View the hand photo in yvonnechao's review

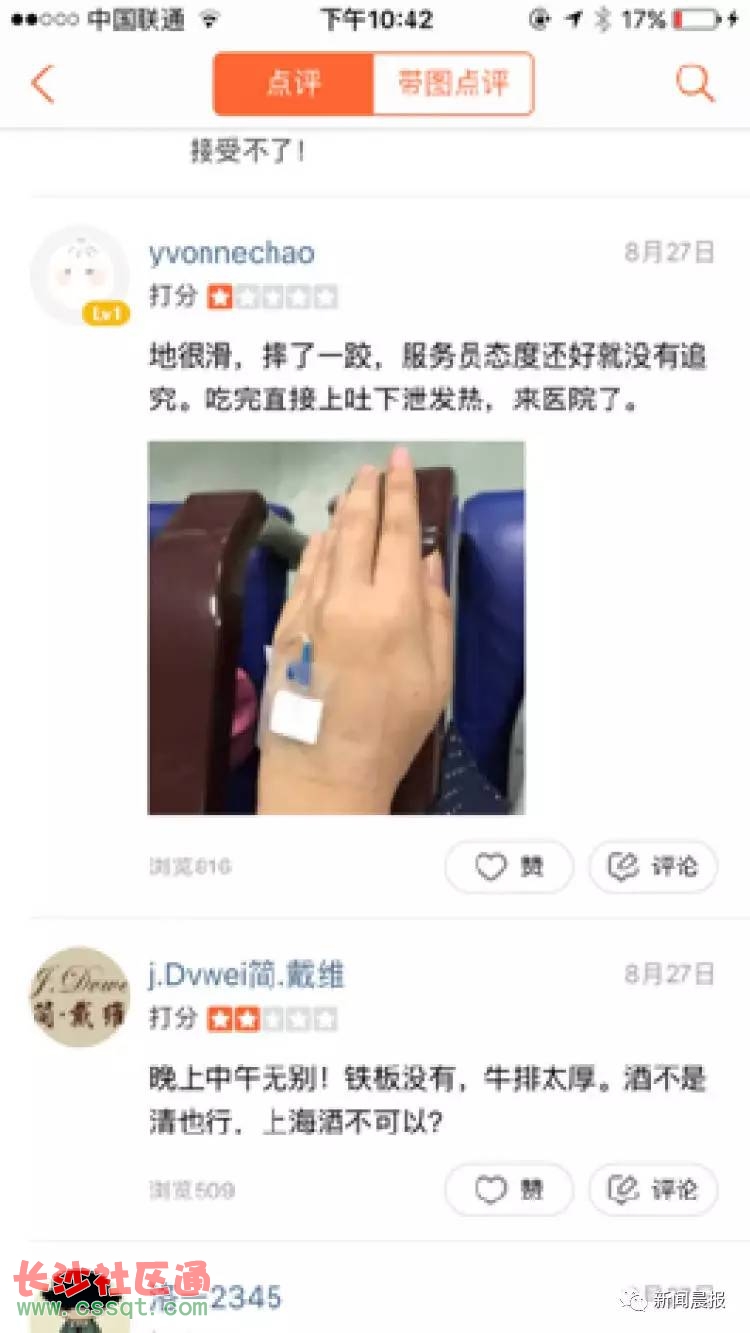click(336, 628)
